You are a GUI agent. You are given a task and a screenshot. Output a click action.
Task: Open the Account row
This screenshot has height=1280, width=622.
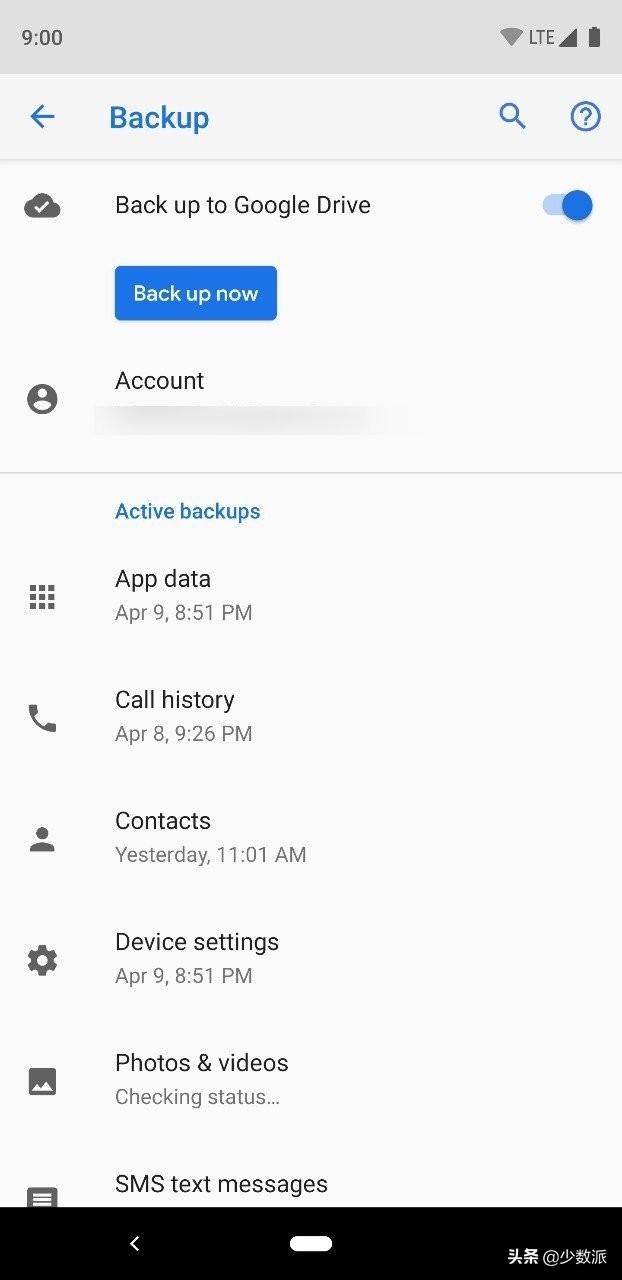click(250, 399)
